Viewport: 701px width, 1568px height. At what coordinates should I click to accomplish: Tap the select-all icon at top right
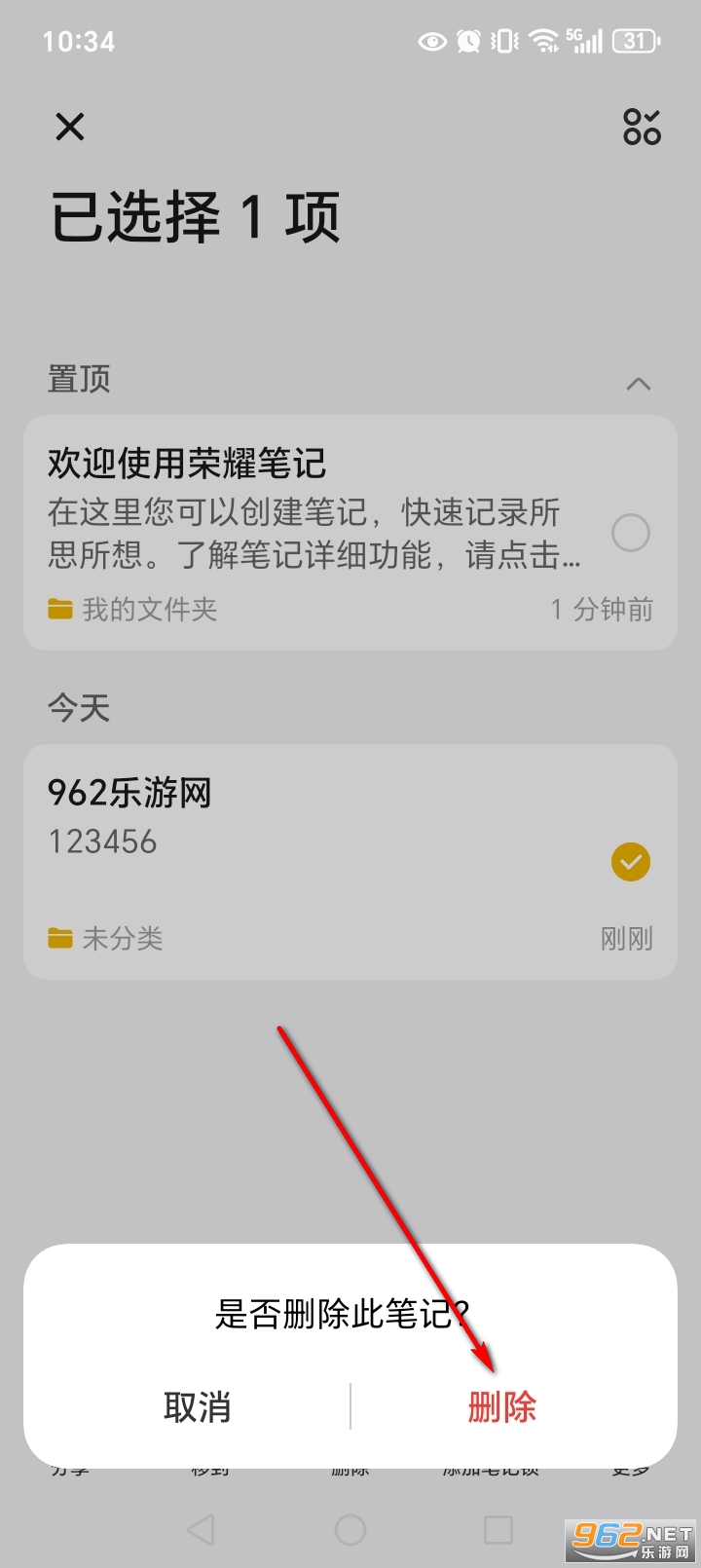(642, 127)
